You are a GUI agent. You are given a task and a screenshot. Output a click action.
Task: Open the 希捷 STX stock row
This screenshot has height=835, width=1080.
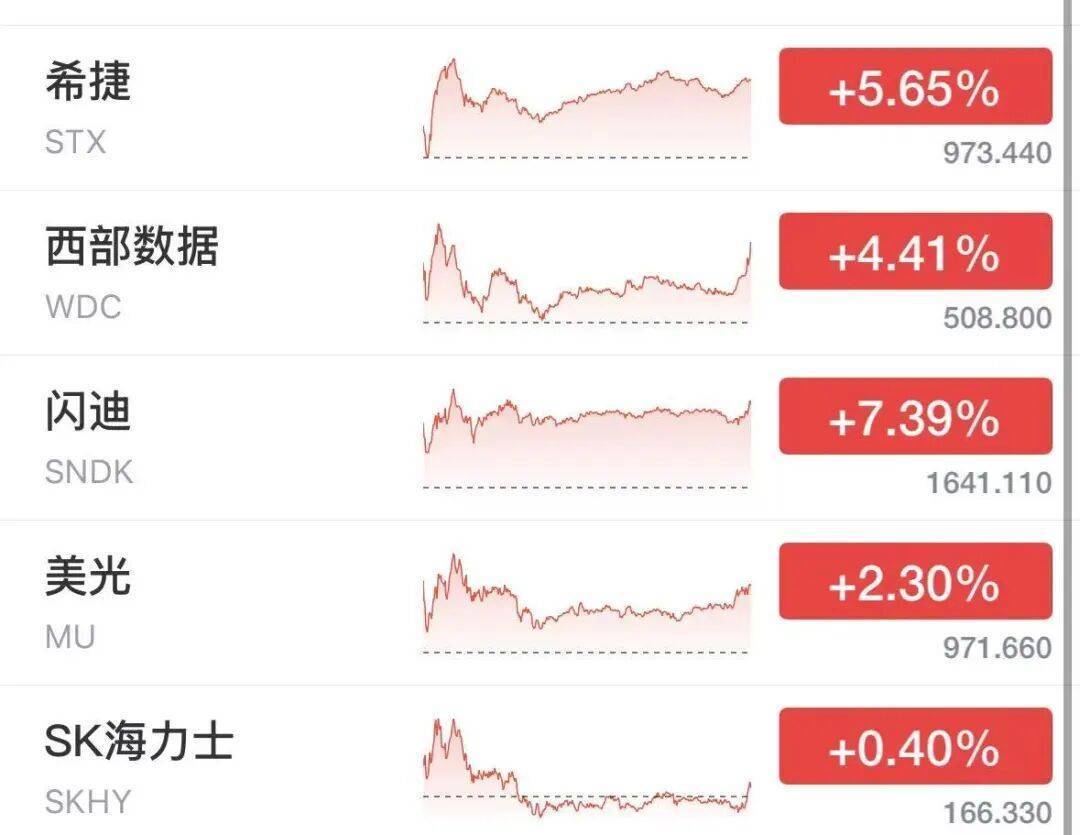[x=532, y=108]
